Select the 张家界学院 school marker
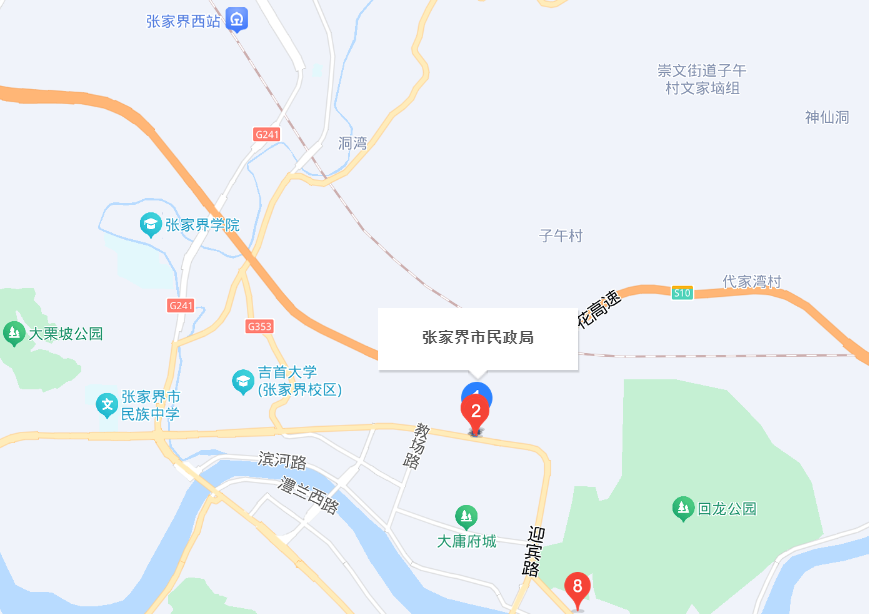 tap(150, 225)
